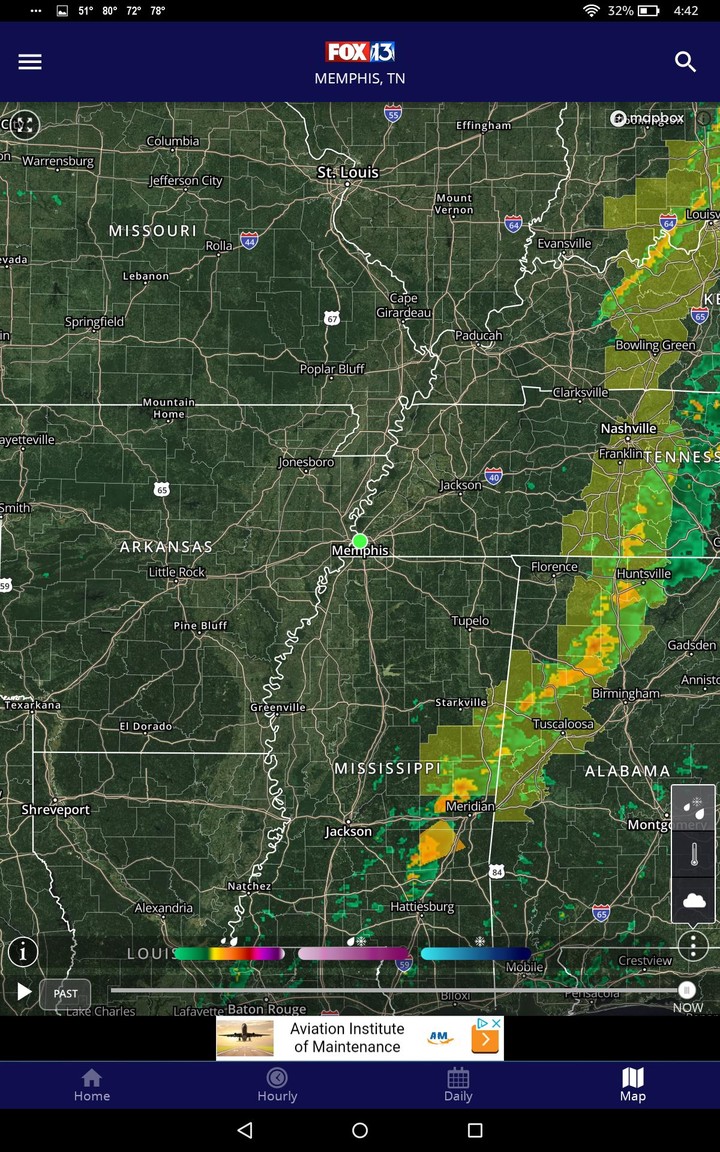This screenshot has width=720, height=1152.
Task: Select the precipitation radar layer
Action: (693, 808)
